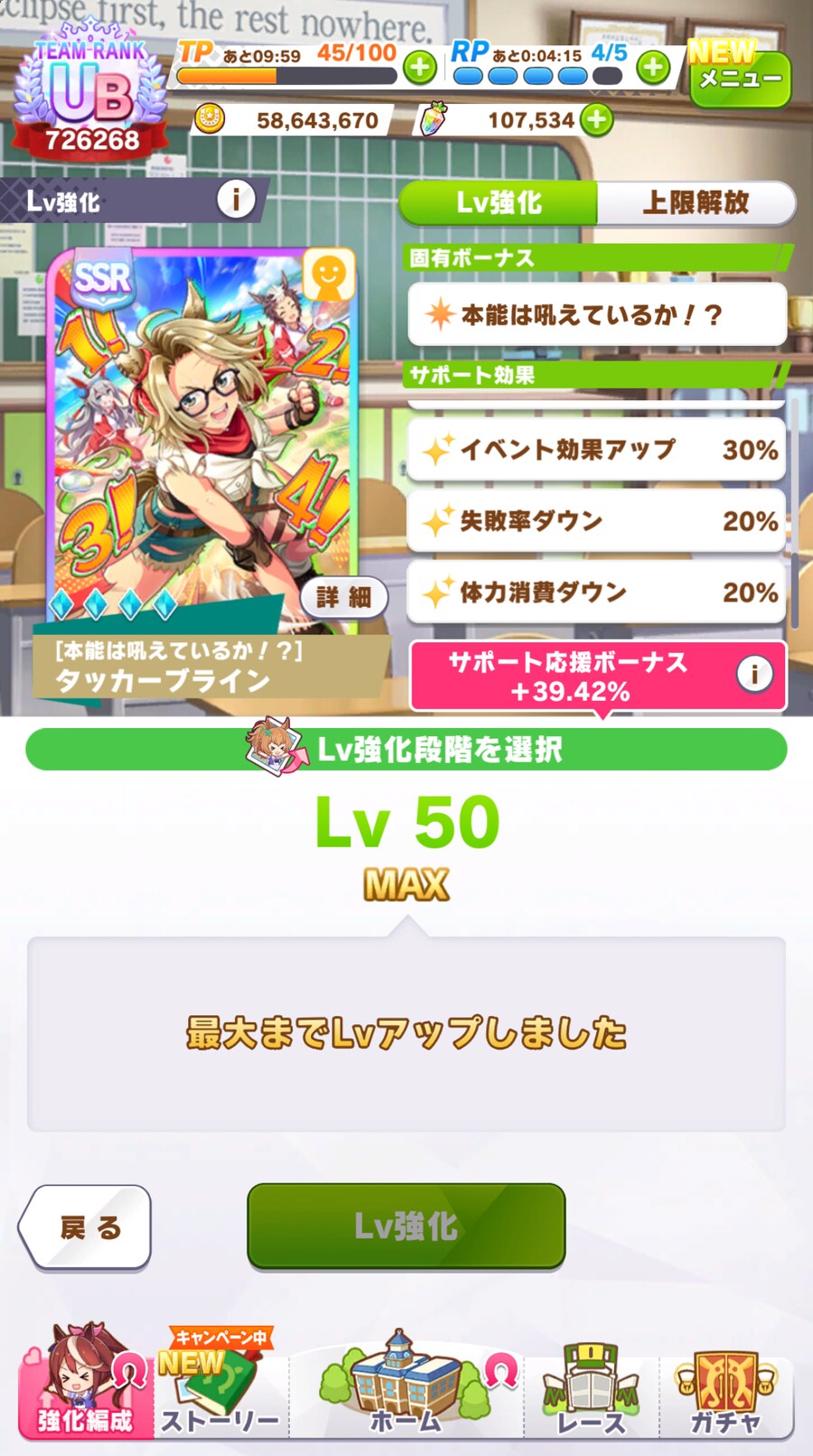
Task: Show サポート応援ボーナス info
Action: 754,673
